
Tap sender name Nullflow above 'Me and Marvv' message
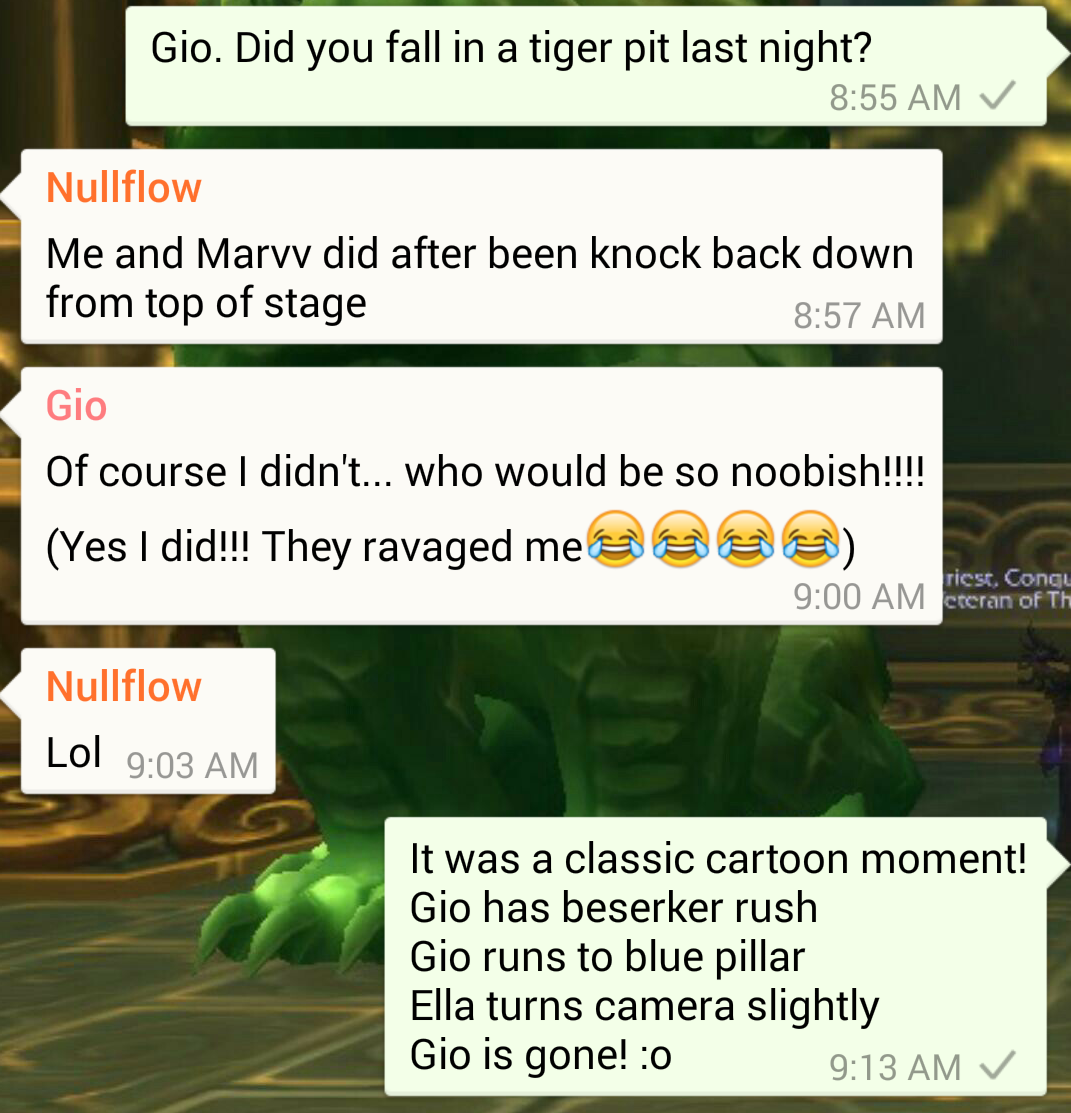tap(124, 188)
